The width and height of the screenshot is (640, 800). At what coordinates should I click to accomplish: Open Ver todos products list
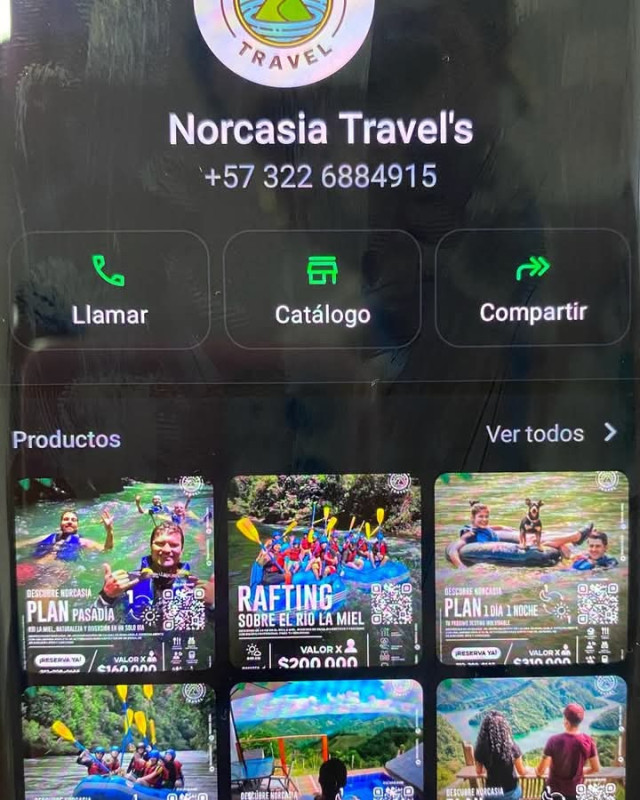pyautogui.click(x=551, y=433)
